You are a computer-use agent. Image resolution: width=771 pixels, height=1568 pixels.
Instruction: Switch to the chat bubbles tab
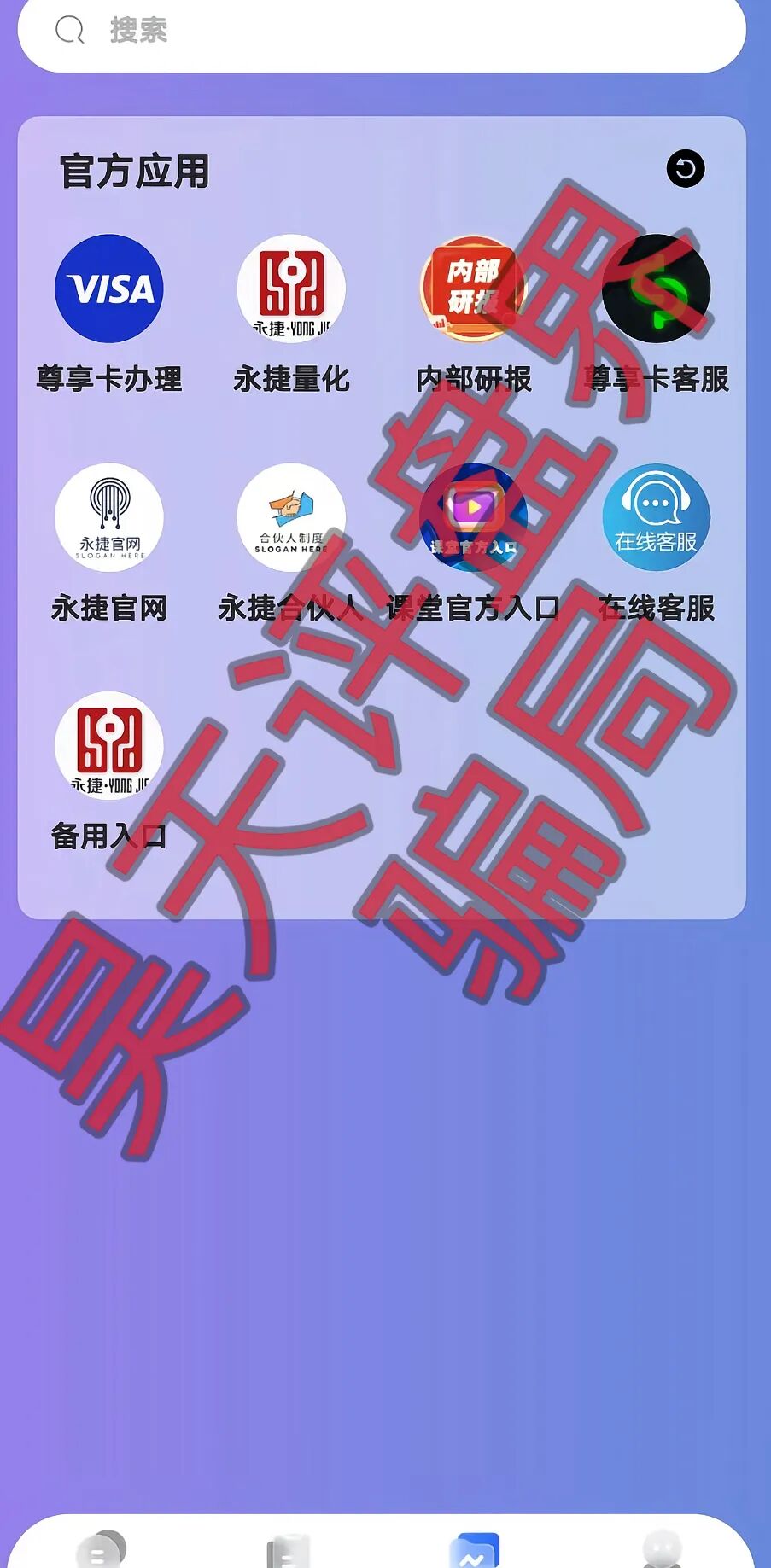point(101,1550)
